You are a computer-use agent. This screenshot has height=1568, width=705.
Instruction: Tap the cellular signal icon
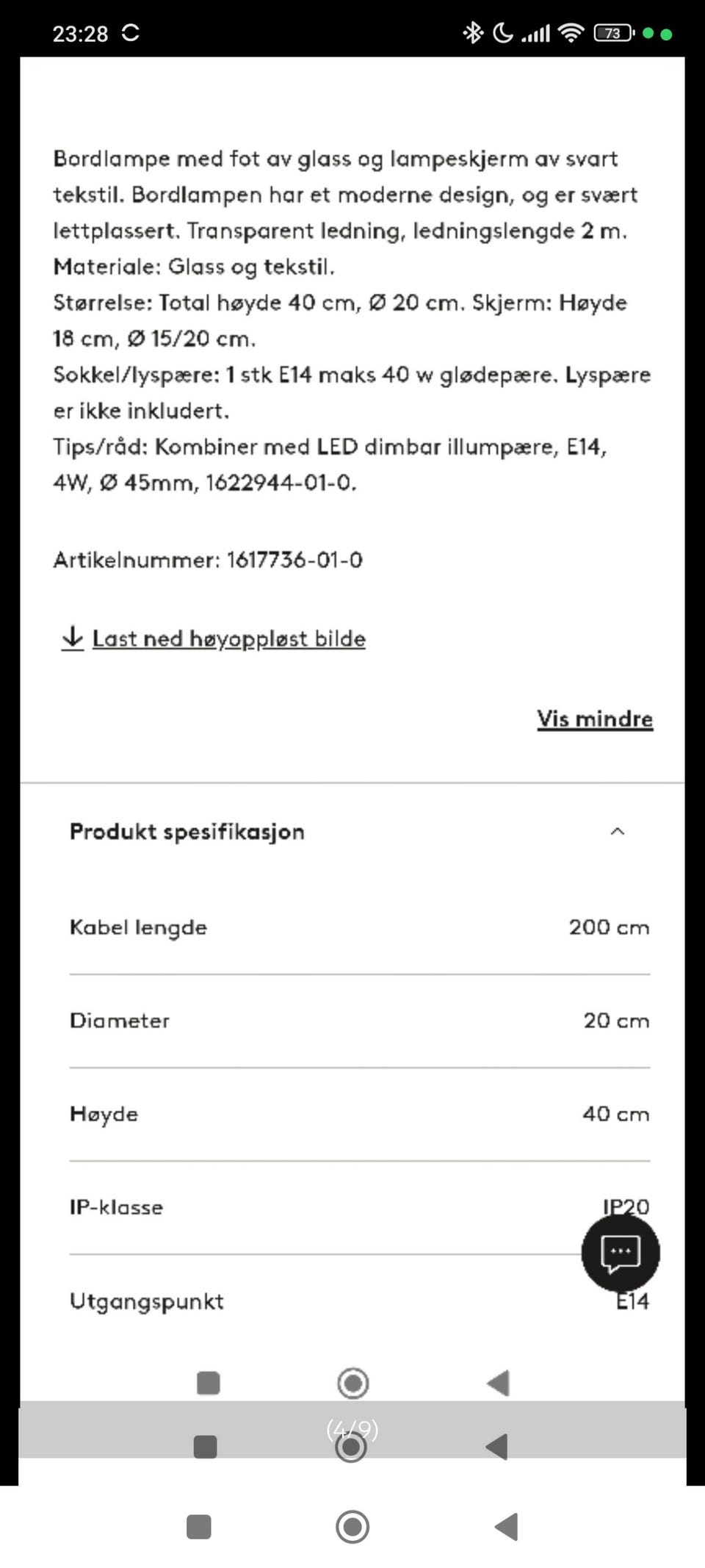(x=537, y=32)
